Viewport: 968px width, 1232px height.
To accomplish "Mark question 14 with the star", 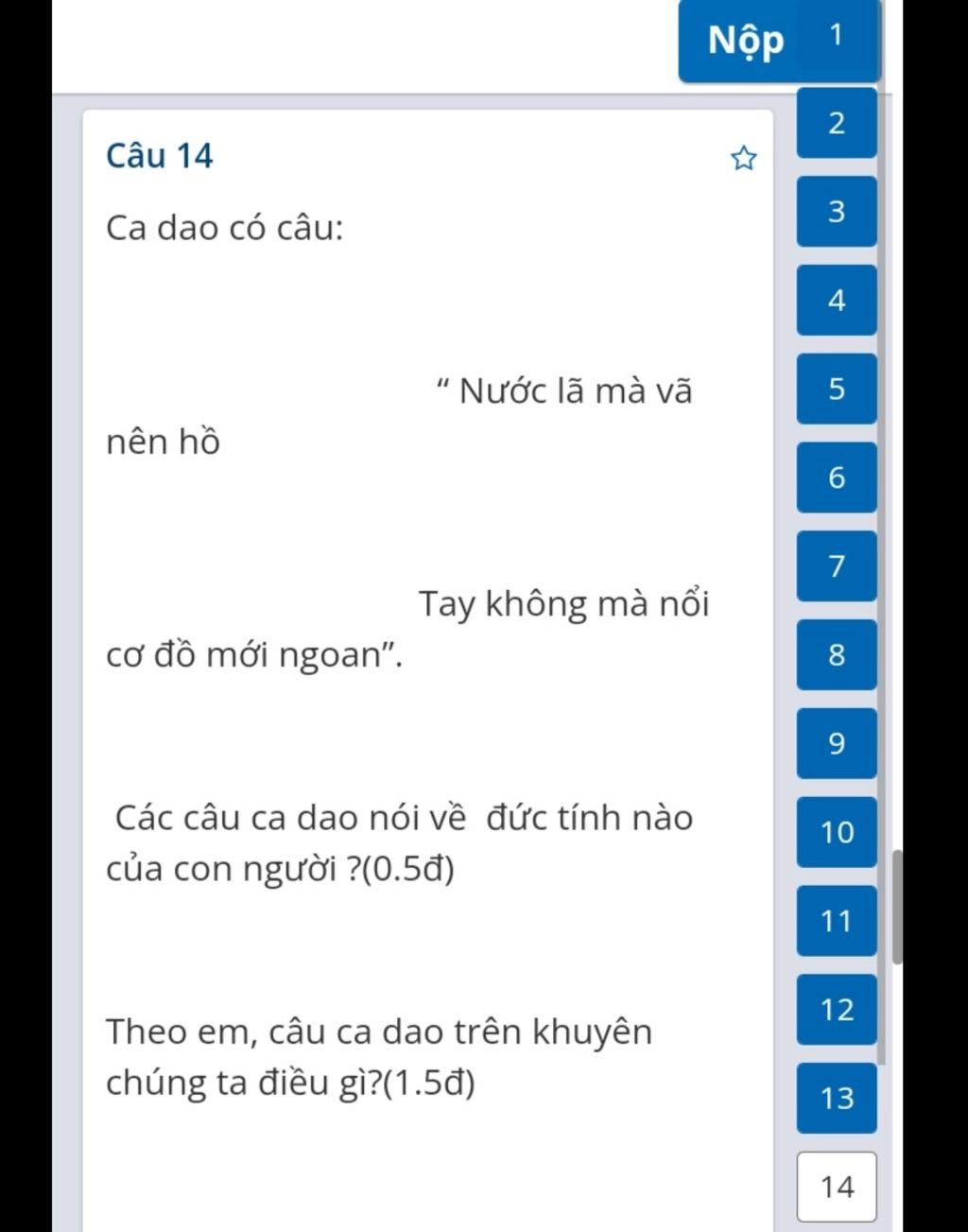I will (x=744, y=159).
